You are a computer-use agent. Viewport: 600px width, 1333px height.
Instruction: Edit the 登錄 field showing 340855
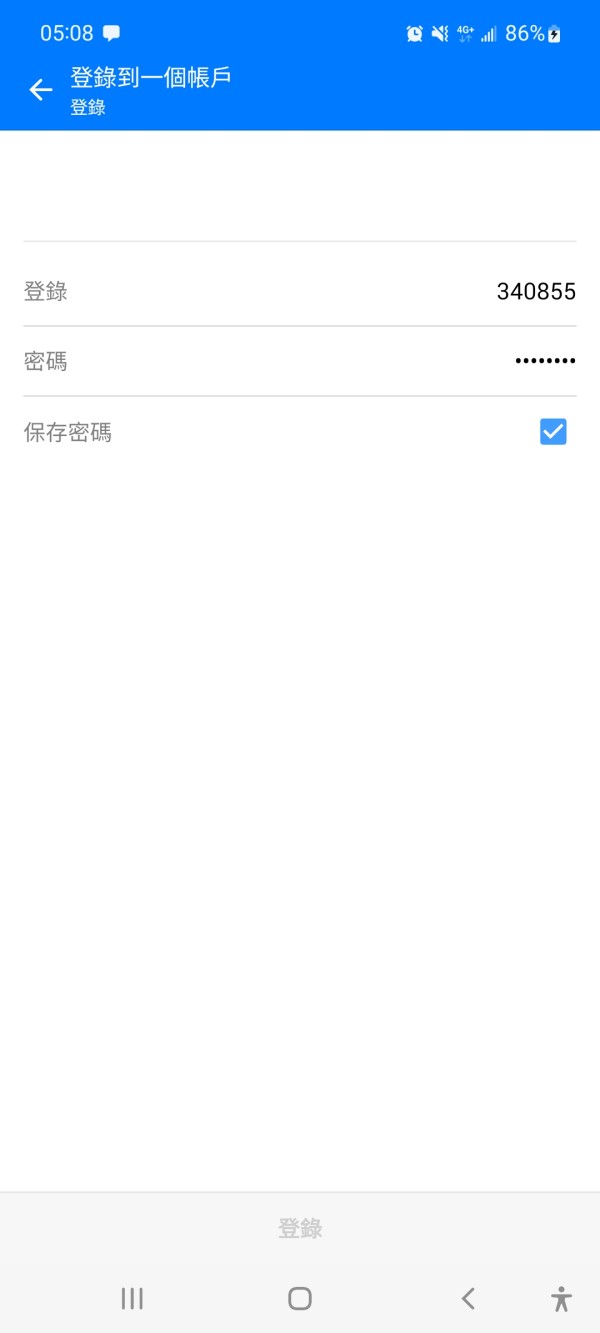[300, 291]
